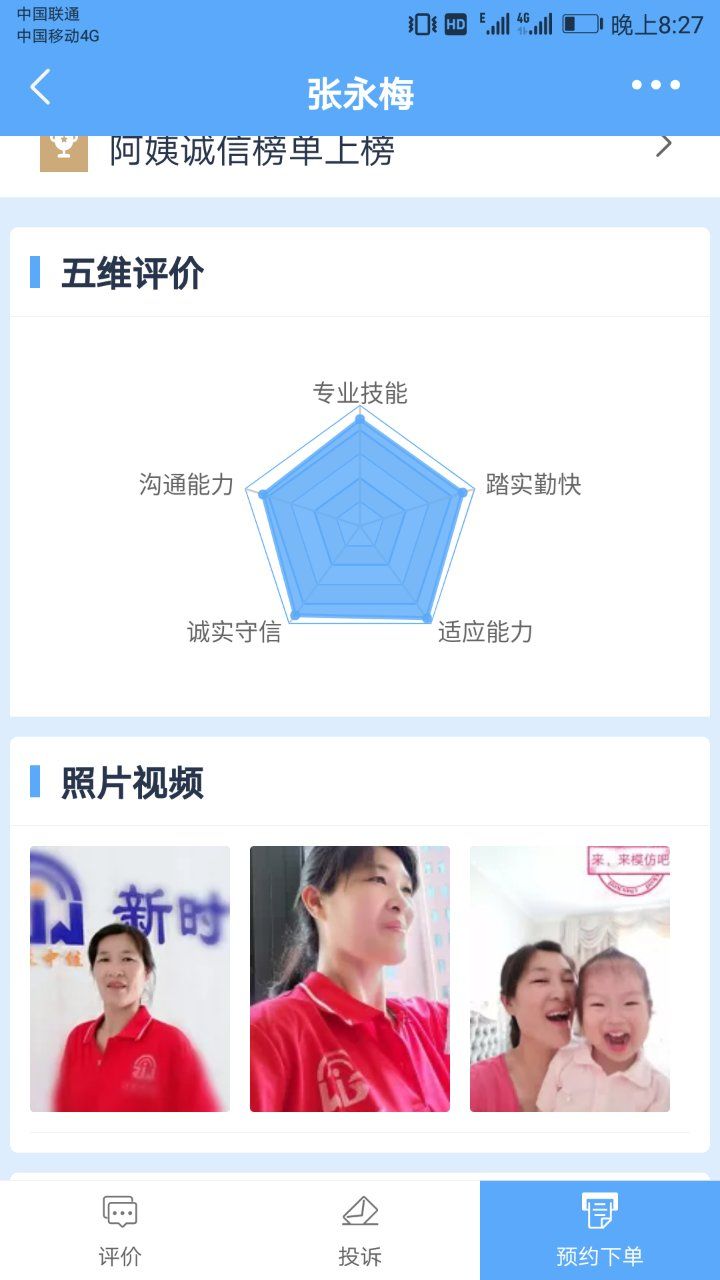Open the three-dot overflow menu
This screenshot has height=1280, width=720.
(656, 86)
